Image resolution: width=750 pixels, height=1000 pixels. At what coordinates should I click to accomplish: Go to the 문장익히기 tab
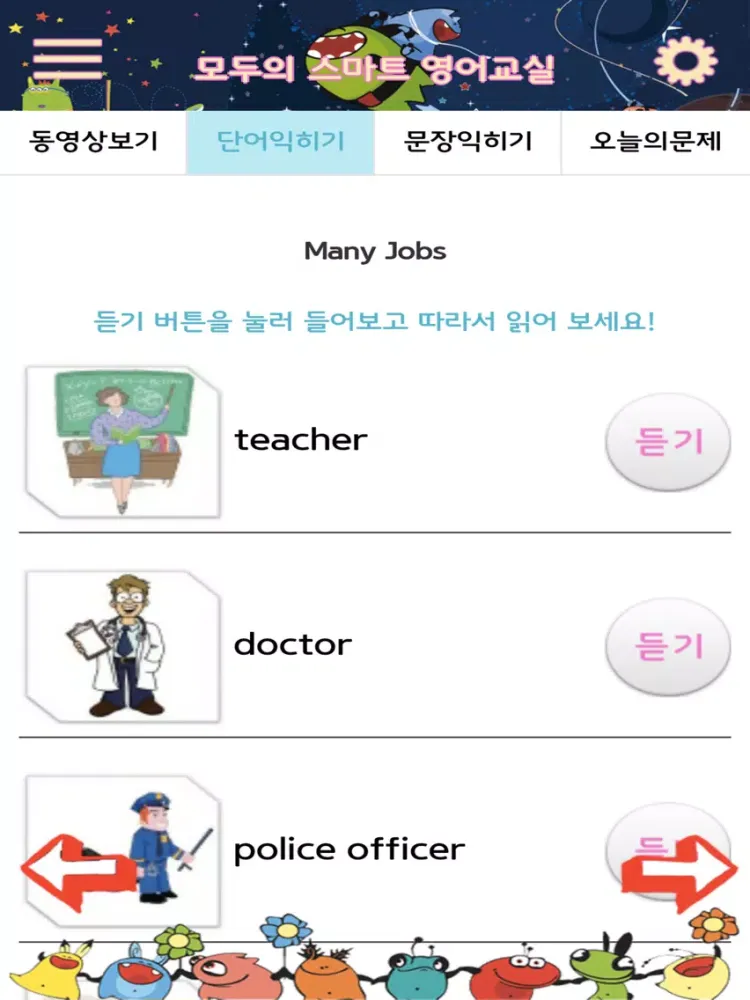[467, 142]
